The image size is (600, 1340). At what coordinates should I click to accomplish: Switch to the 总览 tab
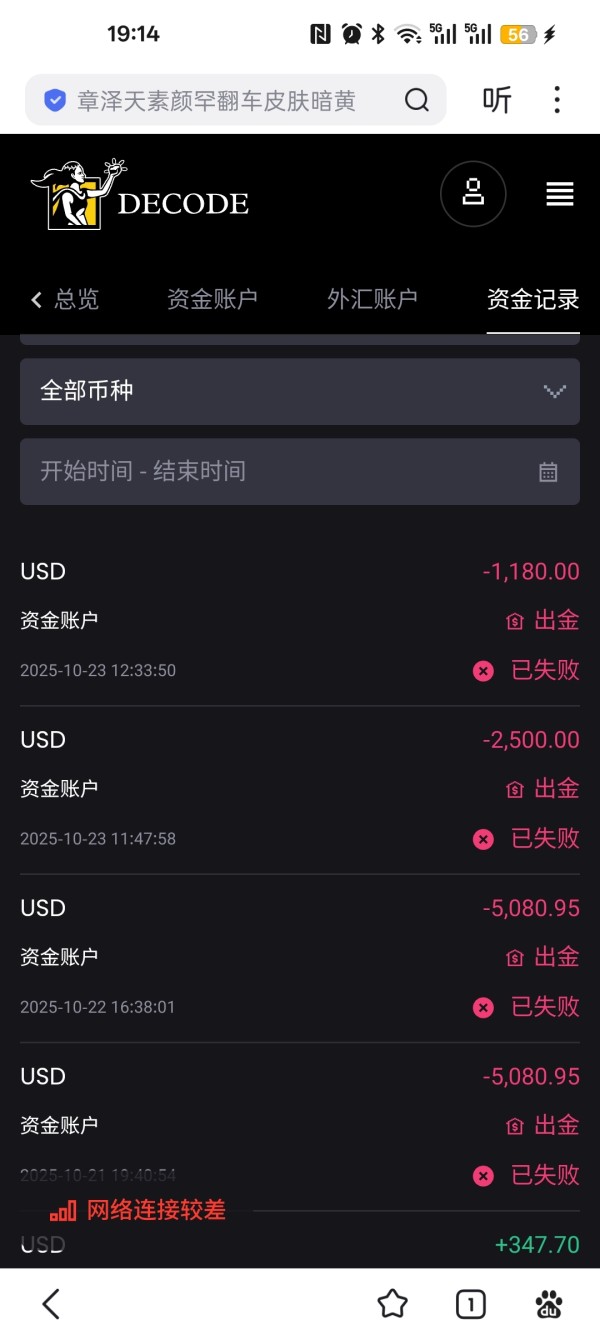[x=66, y=299]
